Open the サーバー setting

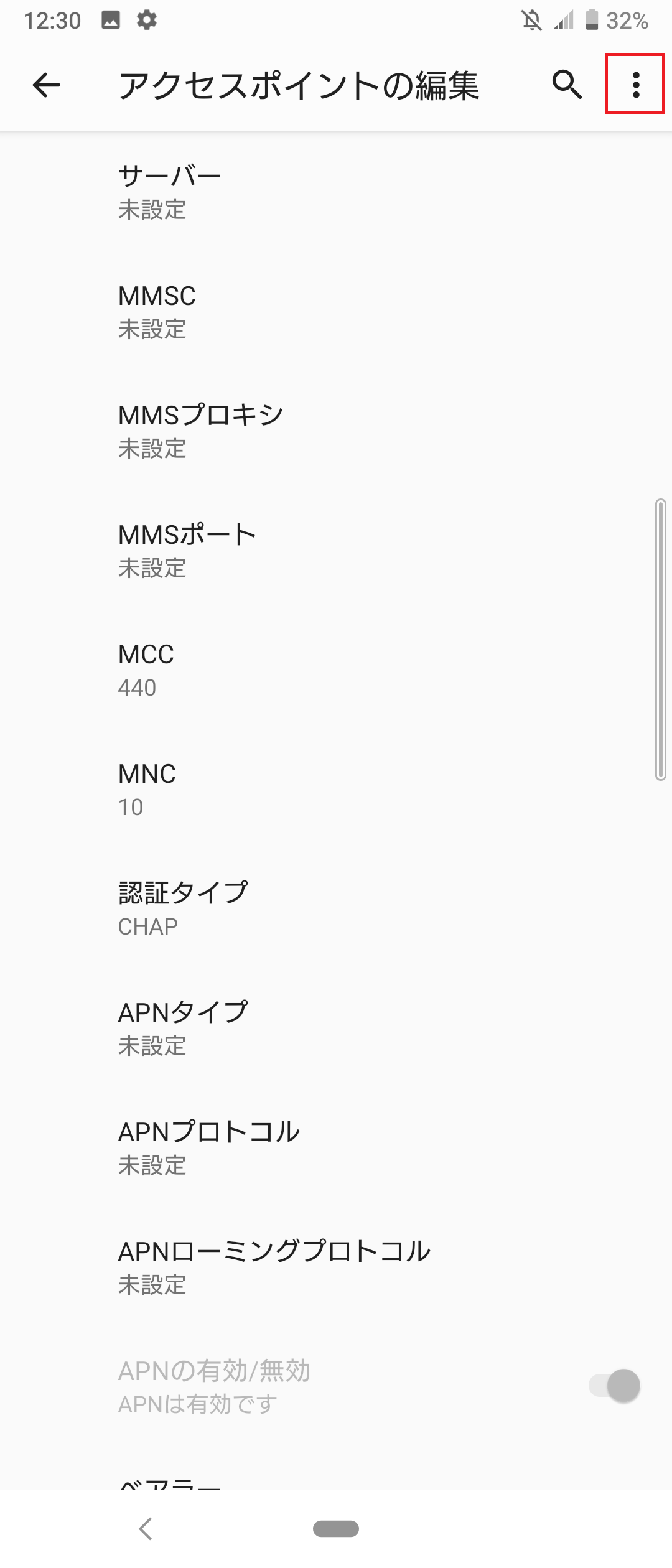(x=249, y=192)
